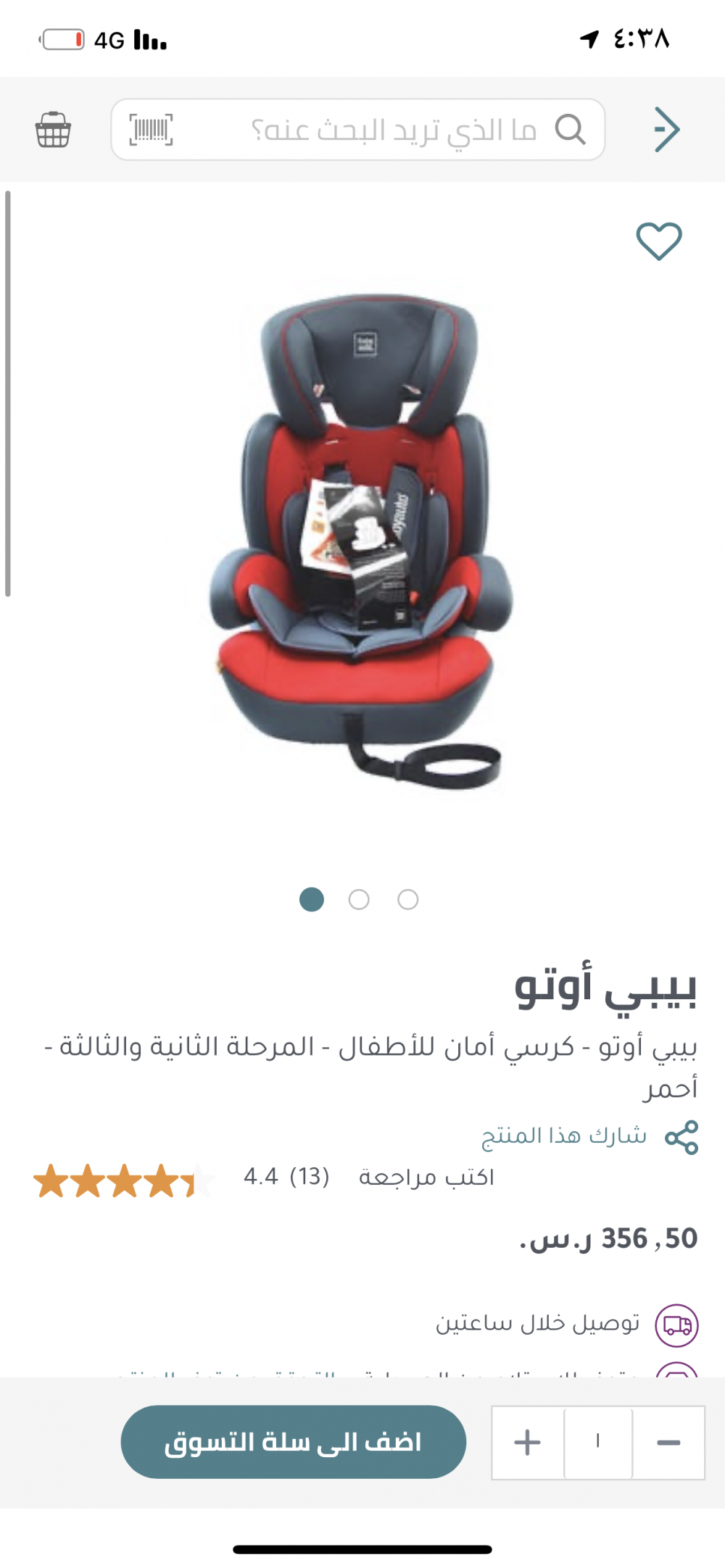Select the second image page dot
725x1568 pixels.
point(359,899)
